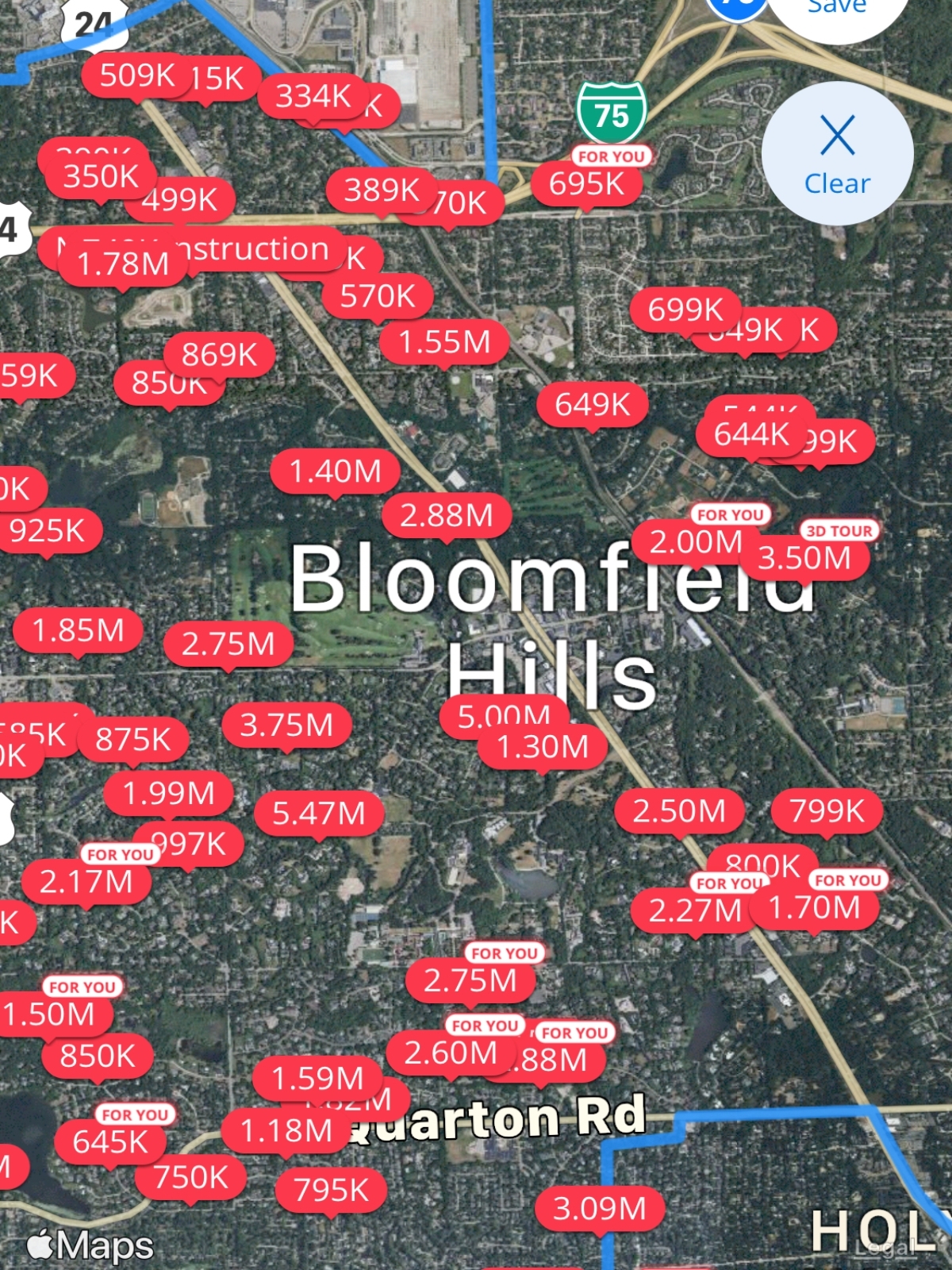Tap the 5.47M home marker
952x1270 pixels.
(x=318, y=814)
